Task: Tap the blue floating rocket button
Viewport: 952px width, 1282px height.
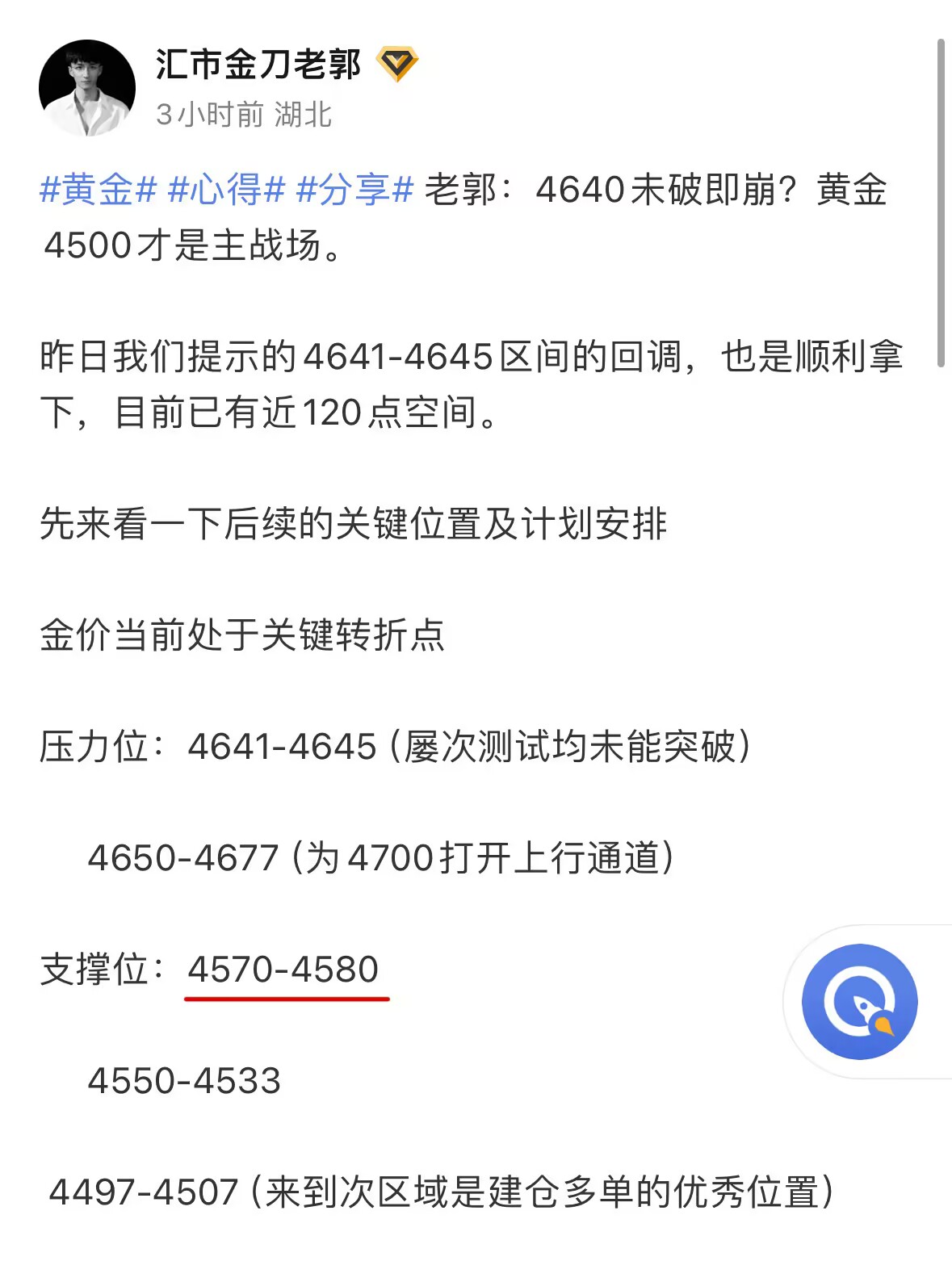Action: [859, 1001]
